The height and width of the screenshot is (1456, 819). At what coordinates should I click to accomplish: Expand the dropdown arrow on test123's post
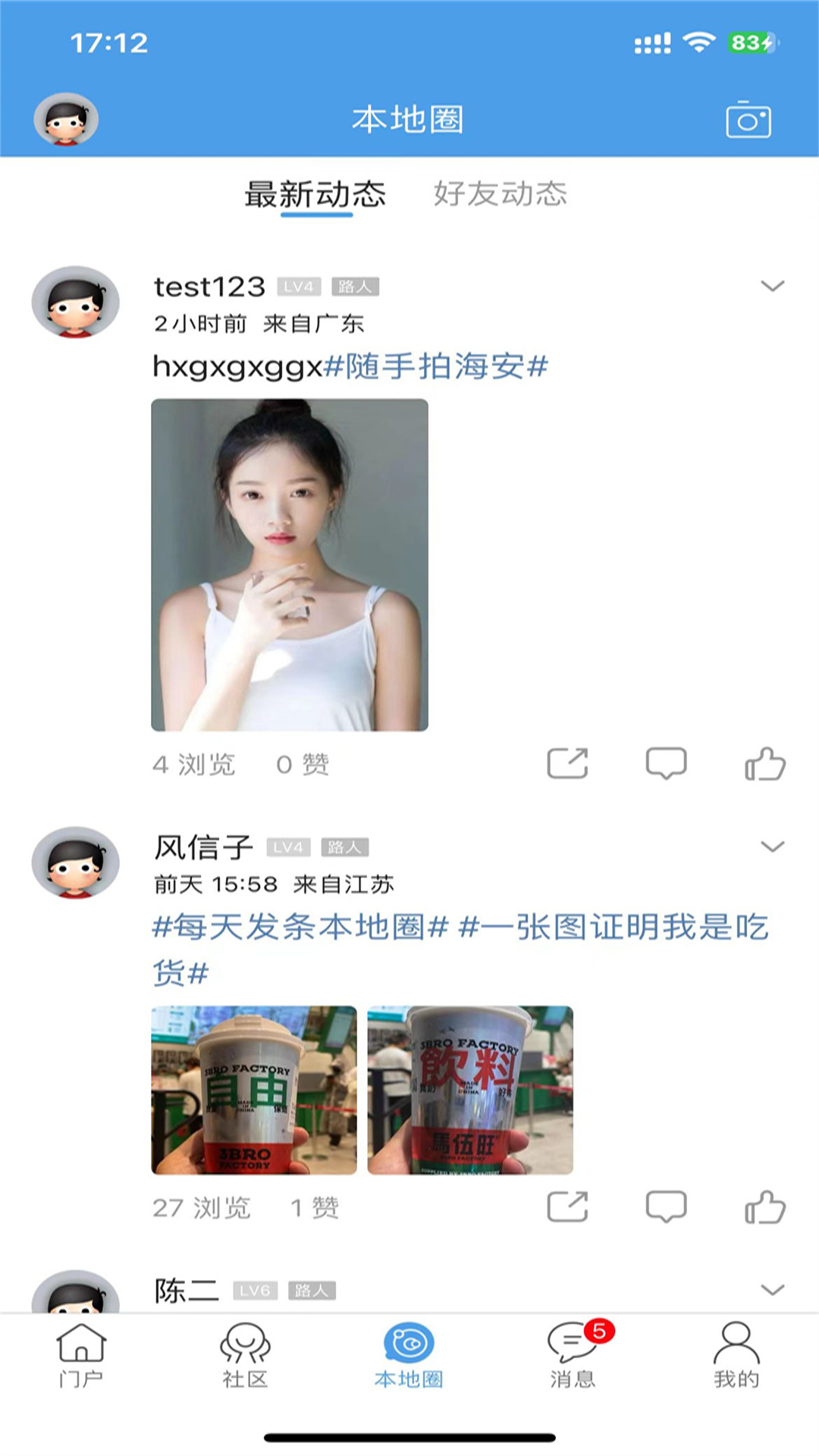(x=772, y=287)
